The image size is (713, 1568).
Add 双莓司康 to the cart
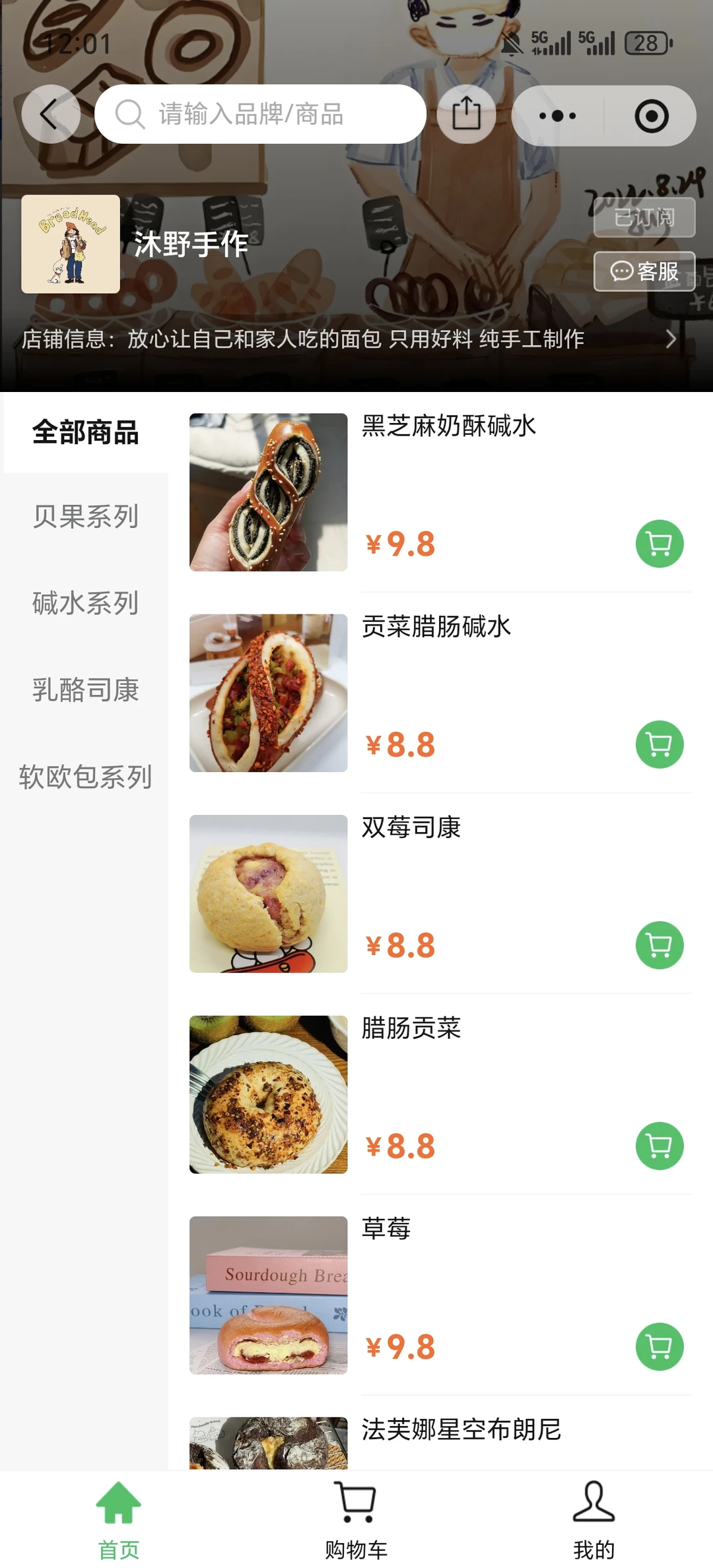point(659,945)
